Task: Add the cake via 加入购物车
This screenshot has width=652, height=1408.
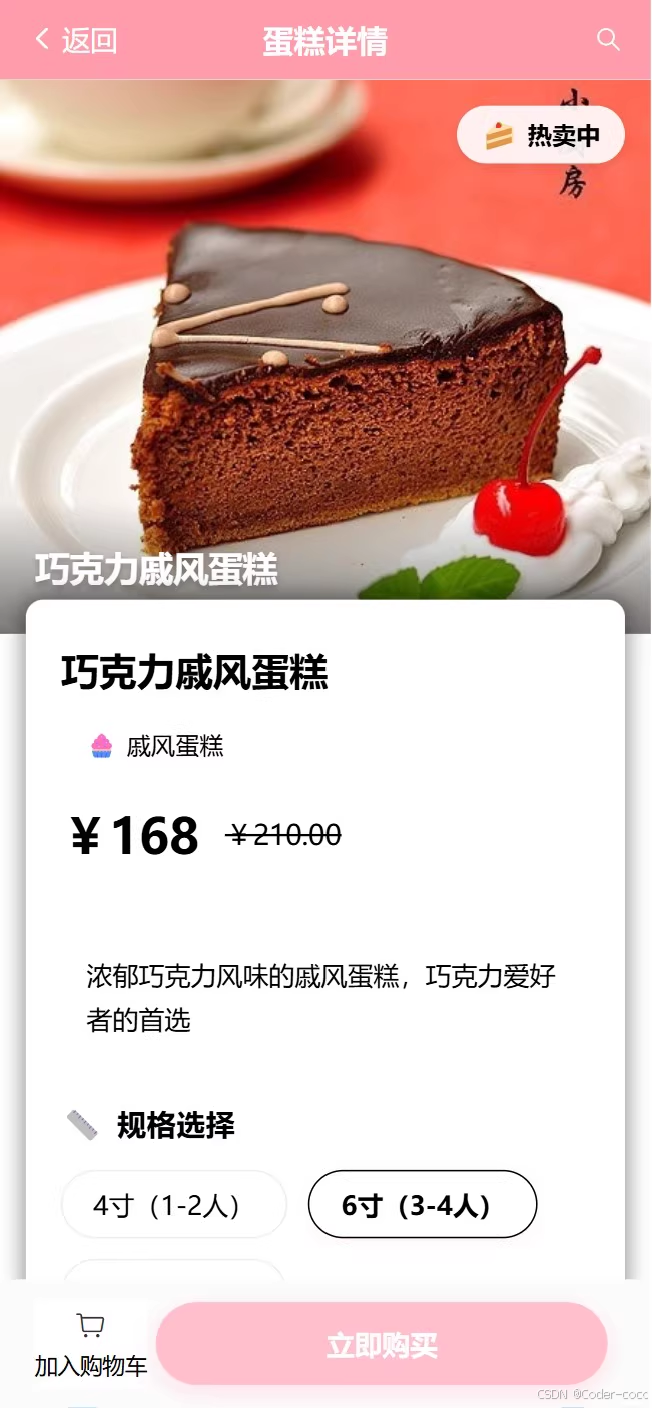Action: 91,1345
